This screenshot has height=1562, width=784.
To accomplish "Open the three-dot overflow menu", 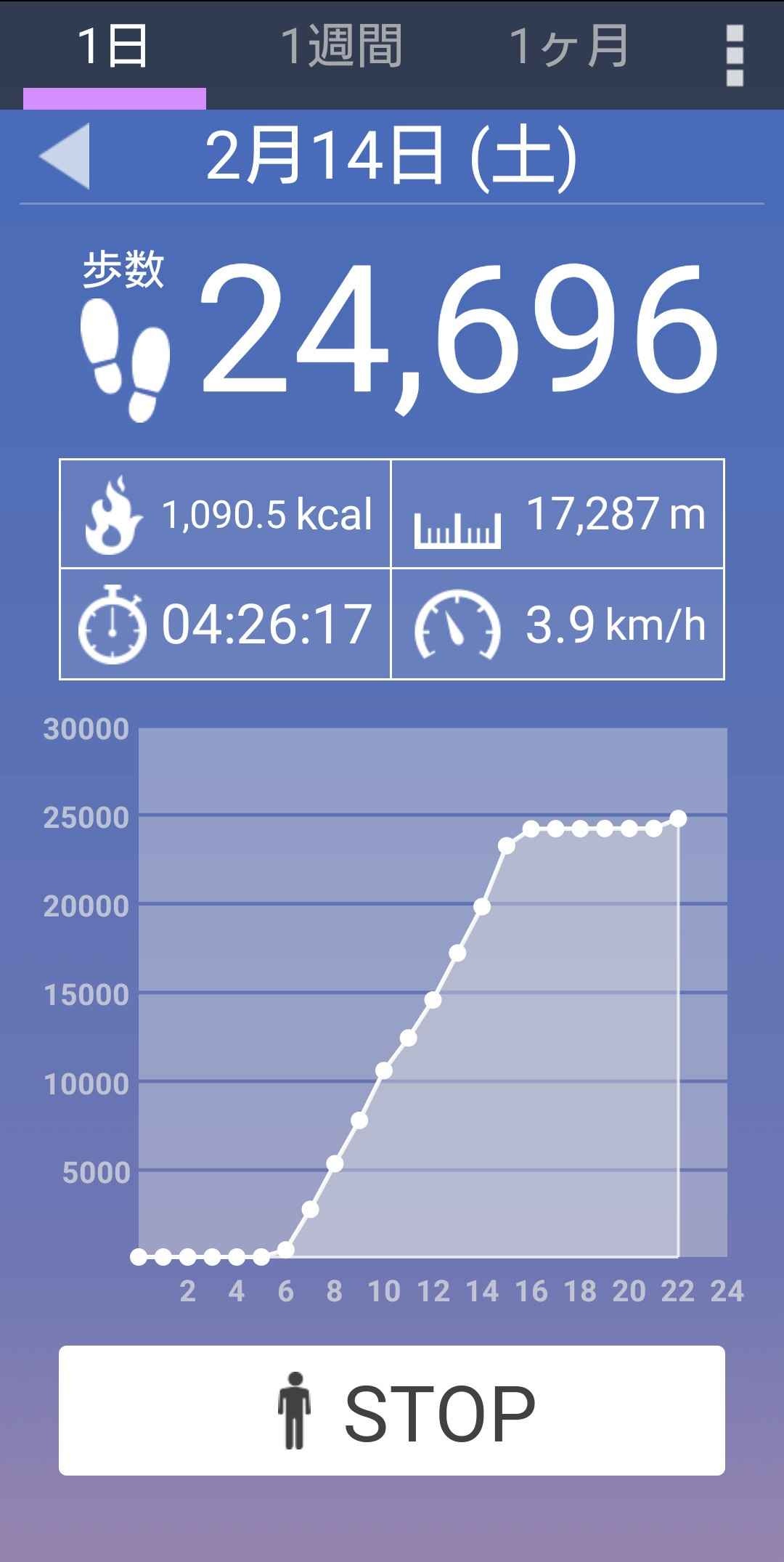I will coord(734,55).
